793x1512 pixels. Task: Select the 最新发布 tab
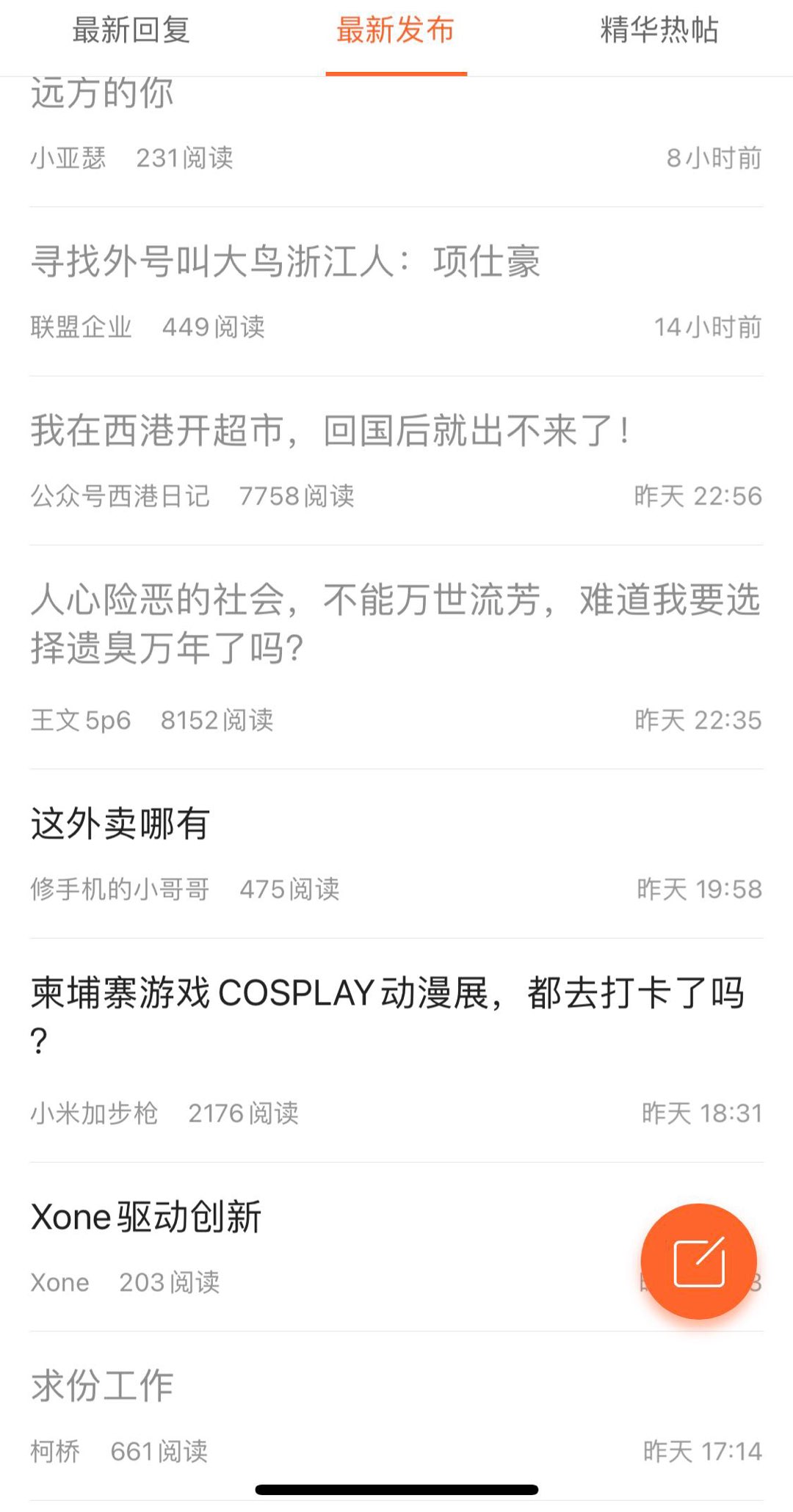pos(396,31)
